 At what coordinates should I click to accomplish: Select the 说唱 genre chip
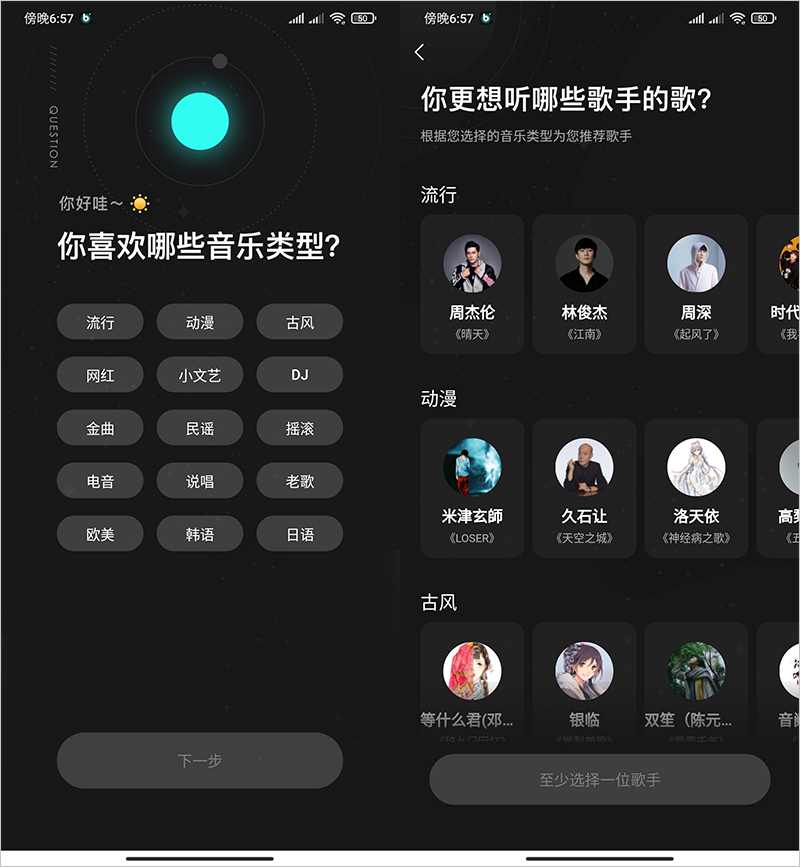200,481
